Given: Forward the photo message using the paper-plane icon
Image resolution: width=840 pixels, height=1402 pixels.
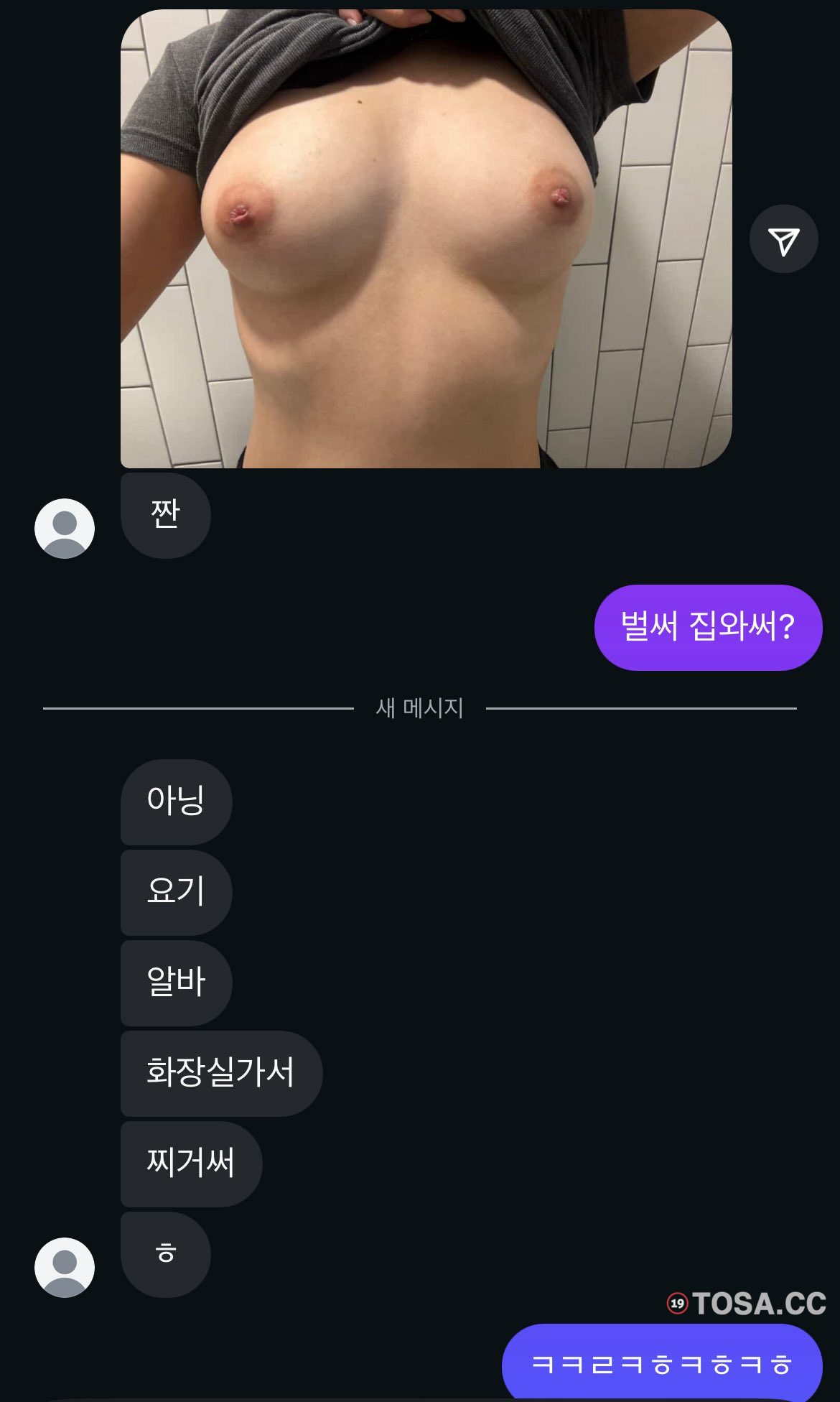Looking at the screenshot, I should tap(783, 239).
